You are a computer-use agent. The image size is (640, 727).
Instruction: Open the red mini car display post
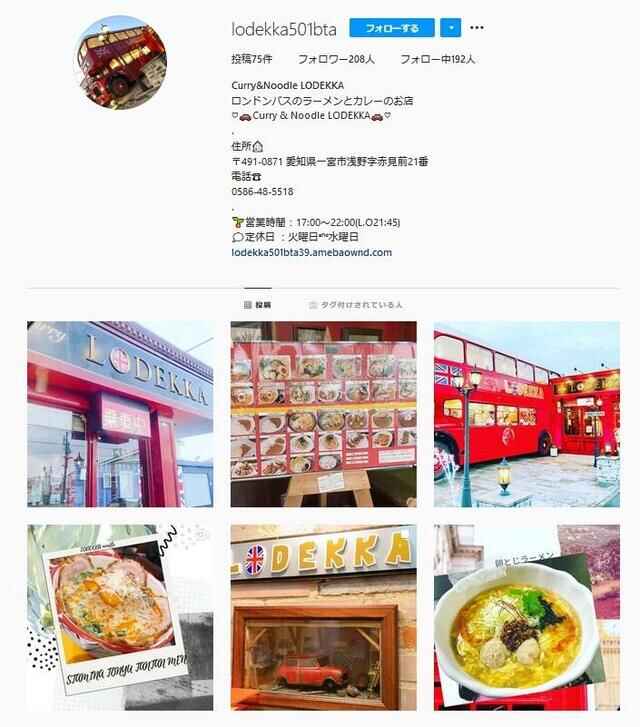(x=323, y=616)
